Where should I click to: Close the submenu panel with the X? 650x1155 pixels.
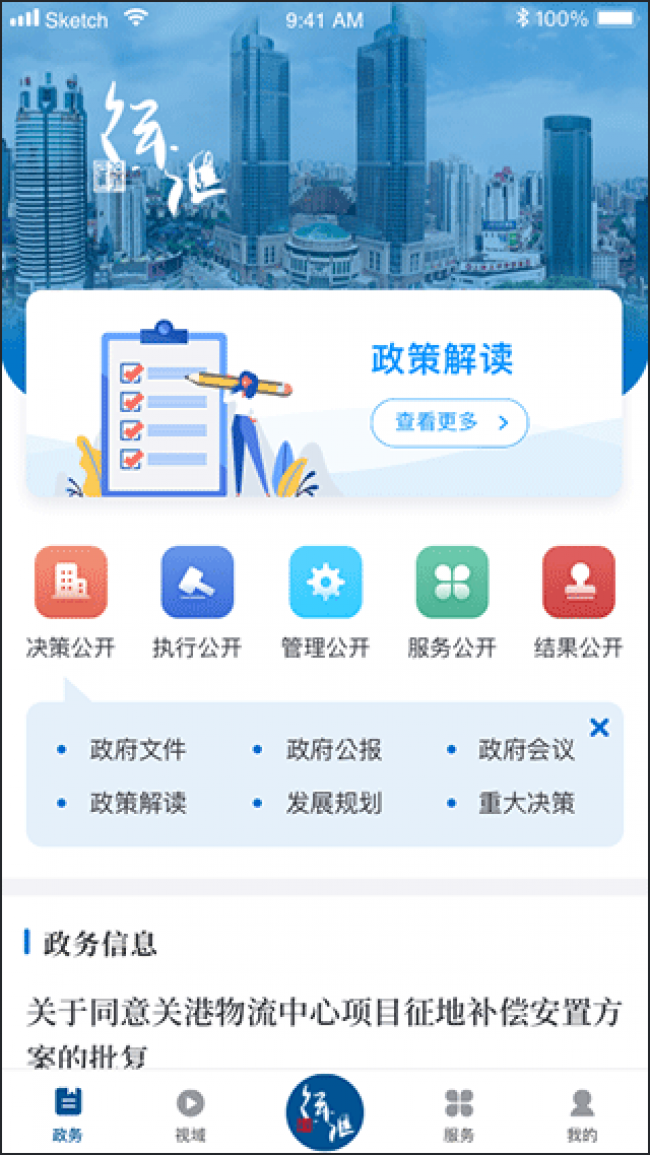click(x=600, y=728)
